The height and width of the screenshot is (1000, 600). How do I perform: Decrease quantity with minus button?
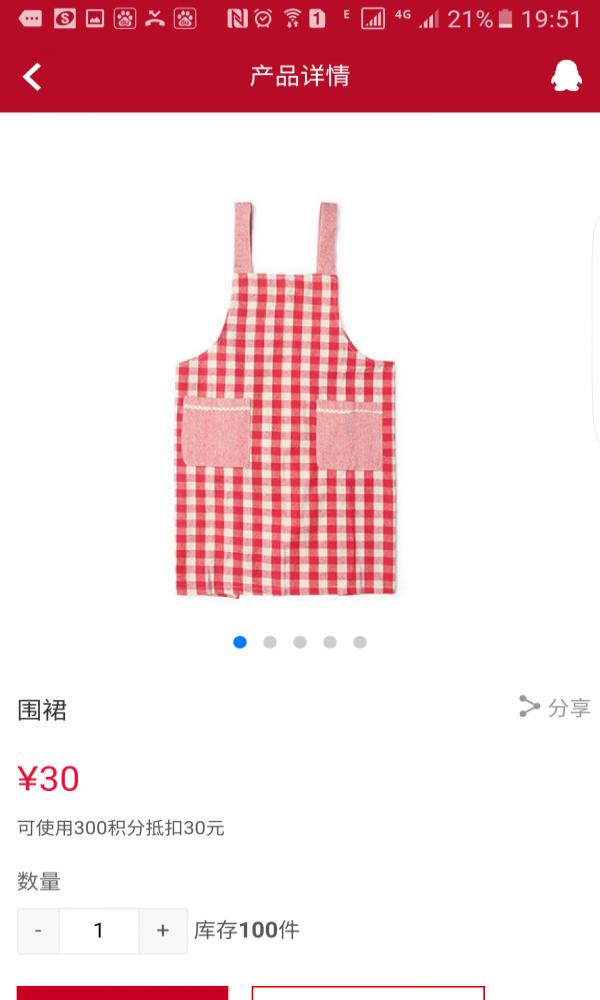38,931
